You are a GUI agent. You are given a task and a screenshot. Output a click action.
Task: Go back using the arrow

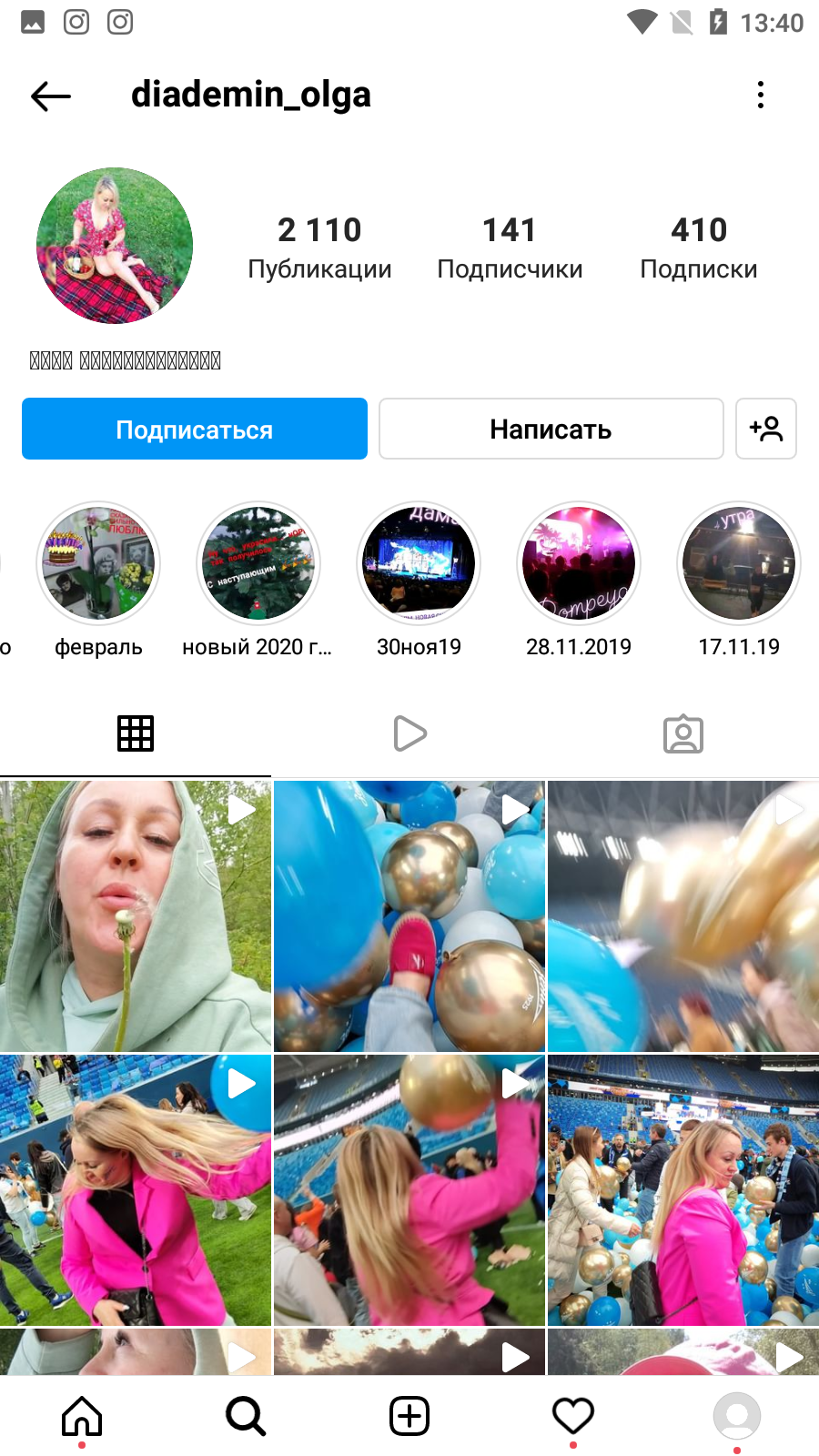pos(51,96)
